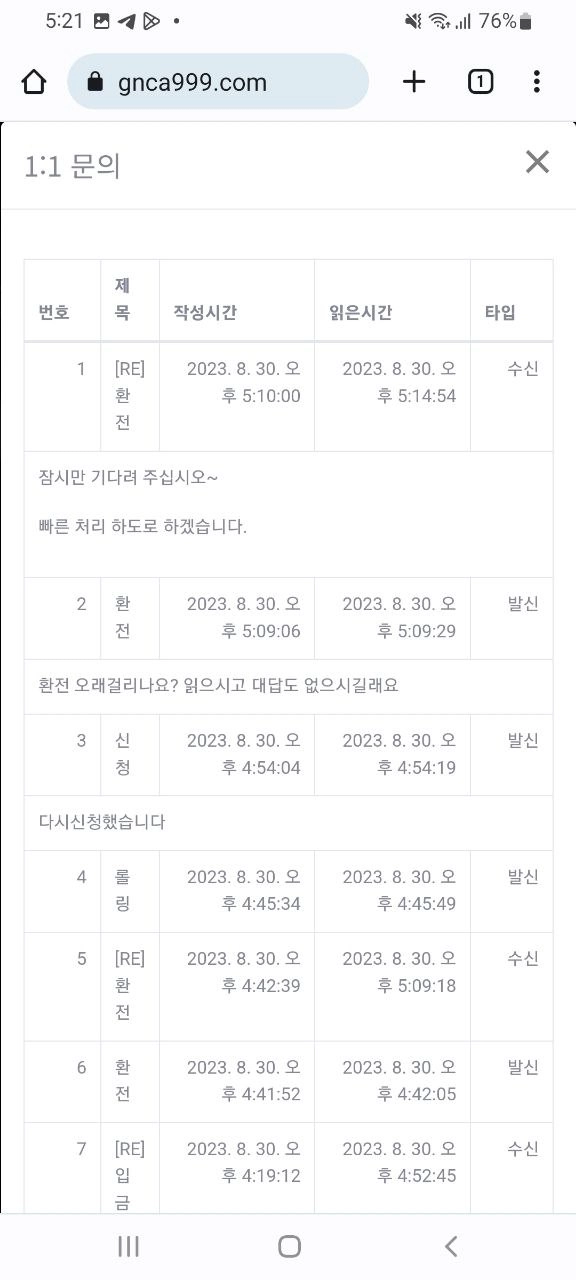Image resolution: width=576 pixels, height=1280 pixels.
Task: Tap the system back button
Action: (451, 1246)
